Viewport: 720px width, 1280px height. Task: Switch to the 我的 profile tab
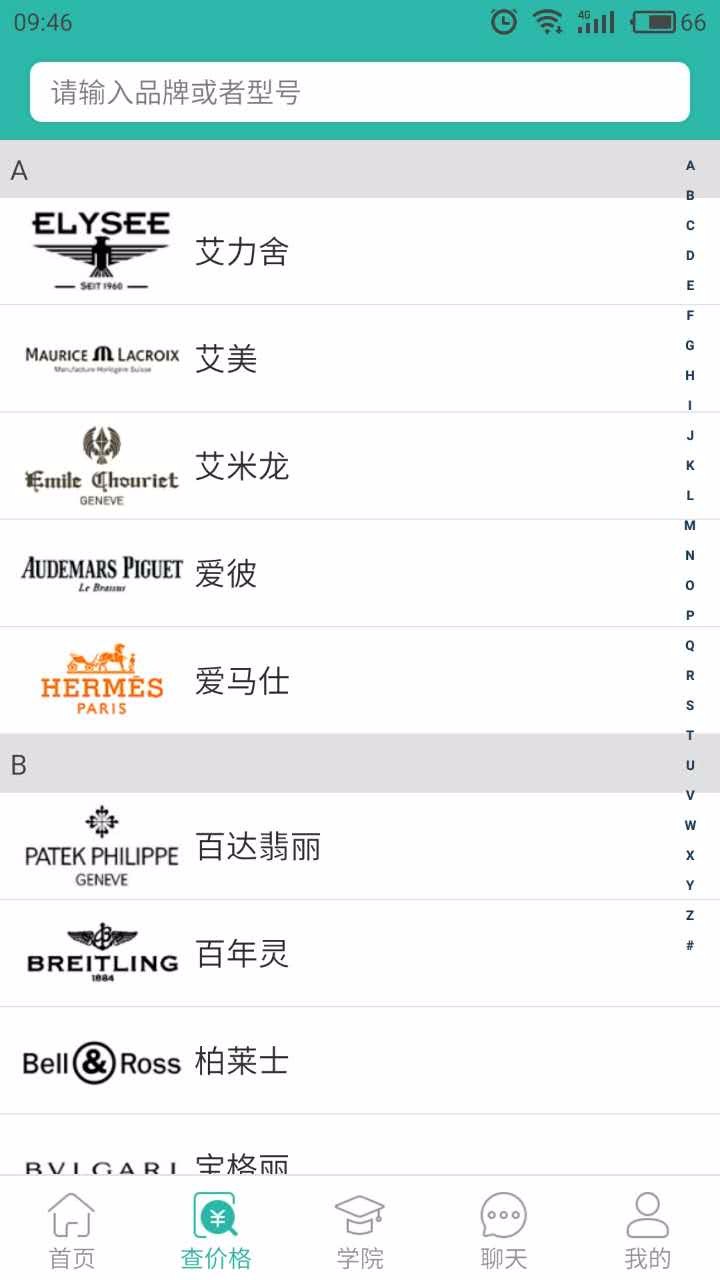tap(648, 1230)
